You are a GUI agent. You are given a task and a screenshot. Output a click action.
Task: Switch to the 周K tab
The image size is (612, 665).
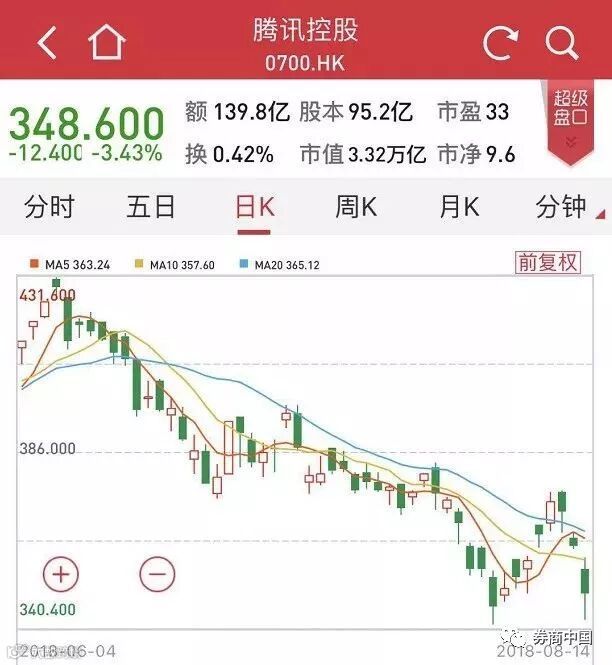point(356,207)
